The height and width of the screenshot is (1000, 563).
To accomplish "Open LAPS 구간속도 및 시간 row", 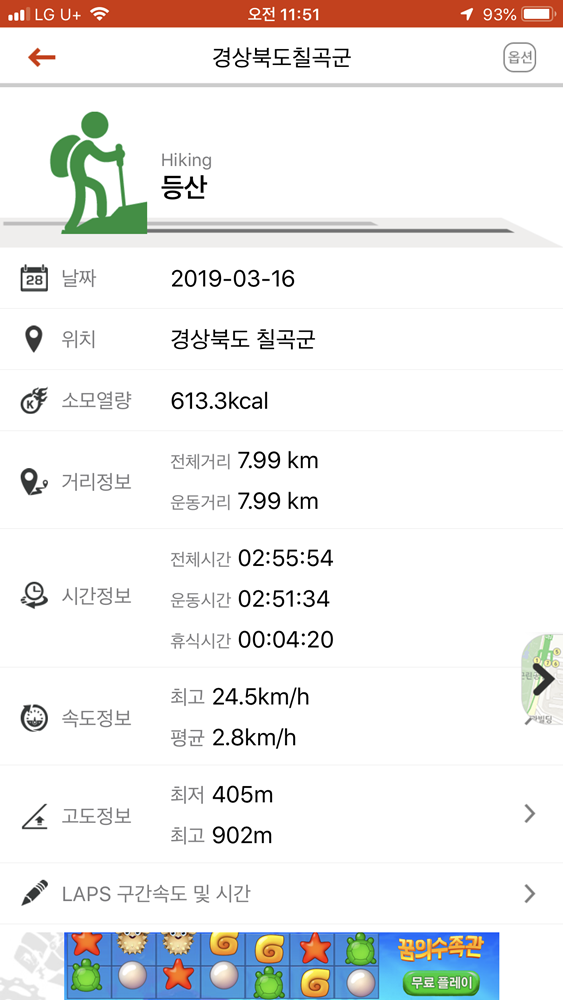I will coord(281,894).
